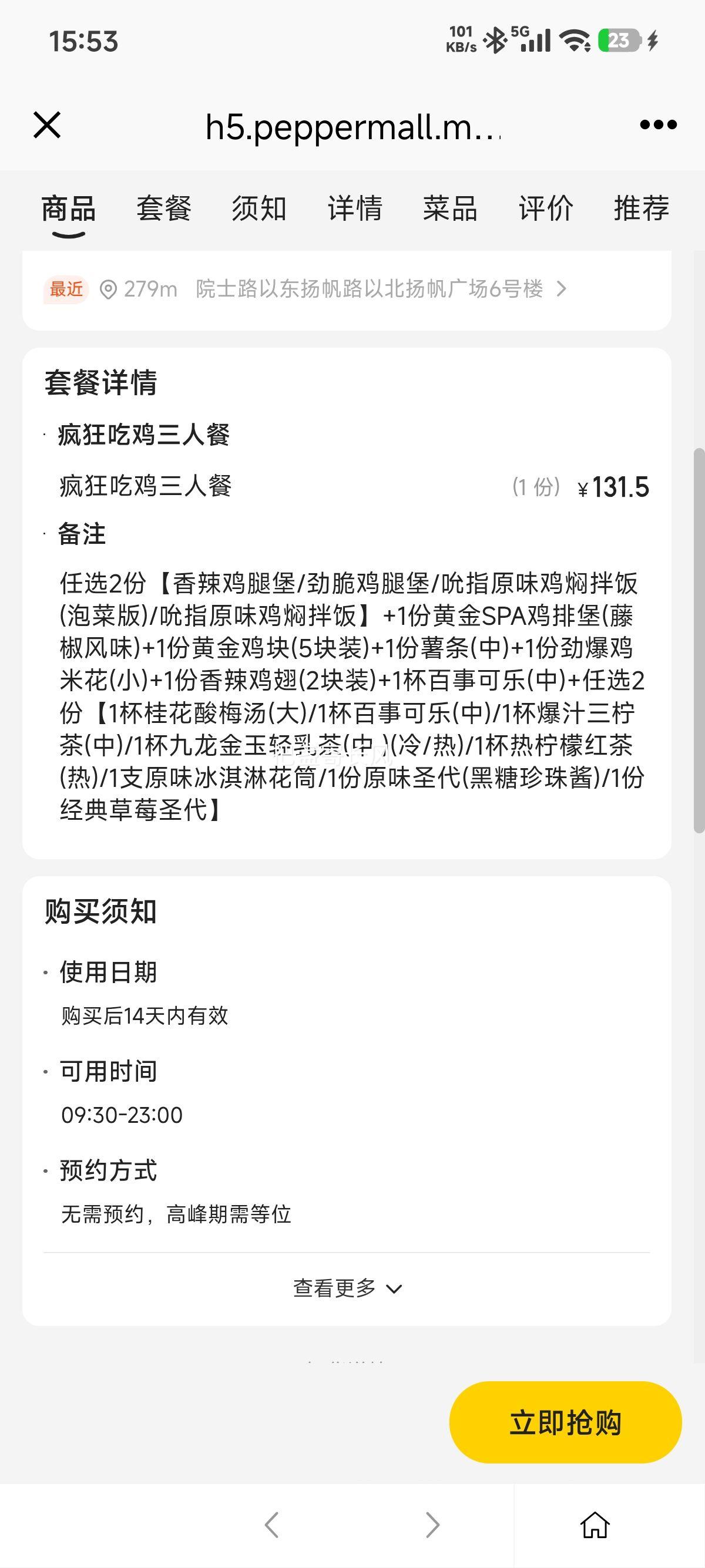
Task: Tap the ¥131.5 price text
Action: pos(614,487)
